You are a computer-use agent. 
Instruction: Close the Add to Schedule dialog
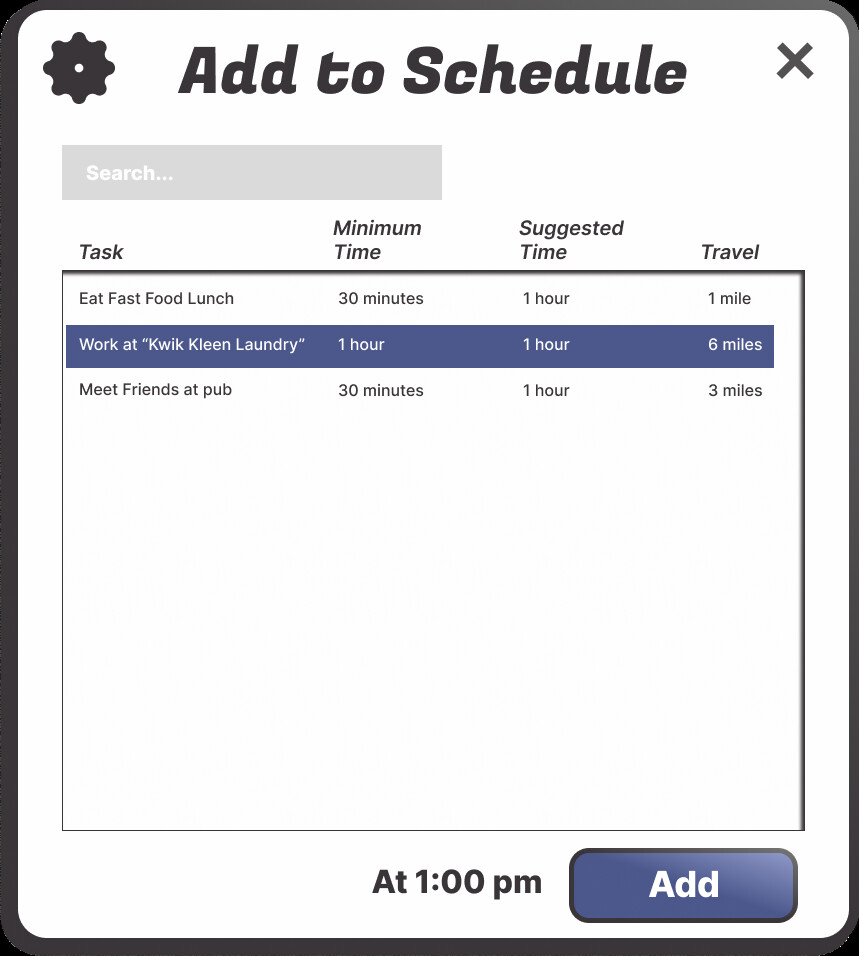click(x=795, y=62)
